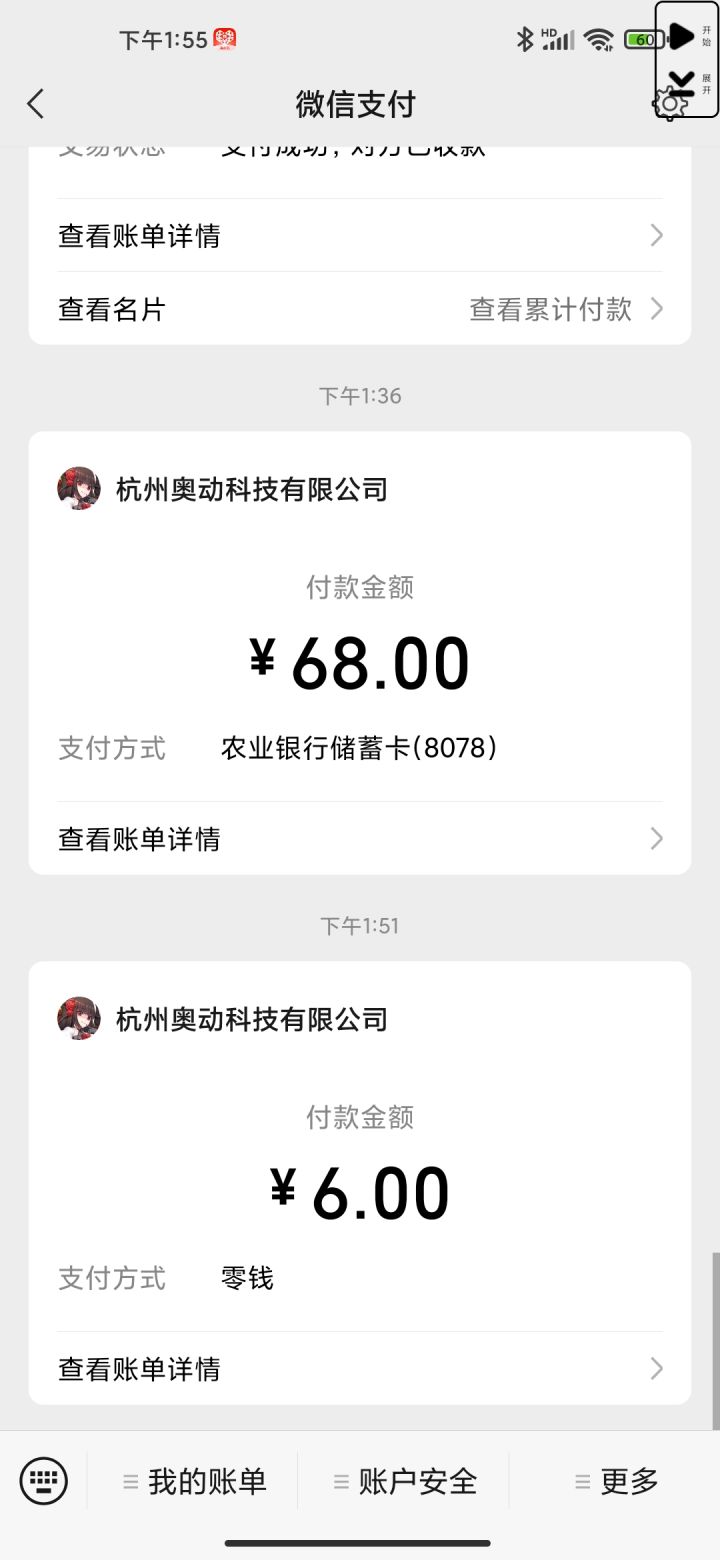The image size is (720, 1560).
Task: Tap the battery indicator showing 60
Action: (x=643, y=39)
